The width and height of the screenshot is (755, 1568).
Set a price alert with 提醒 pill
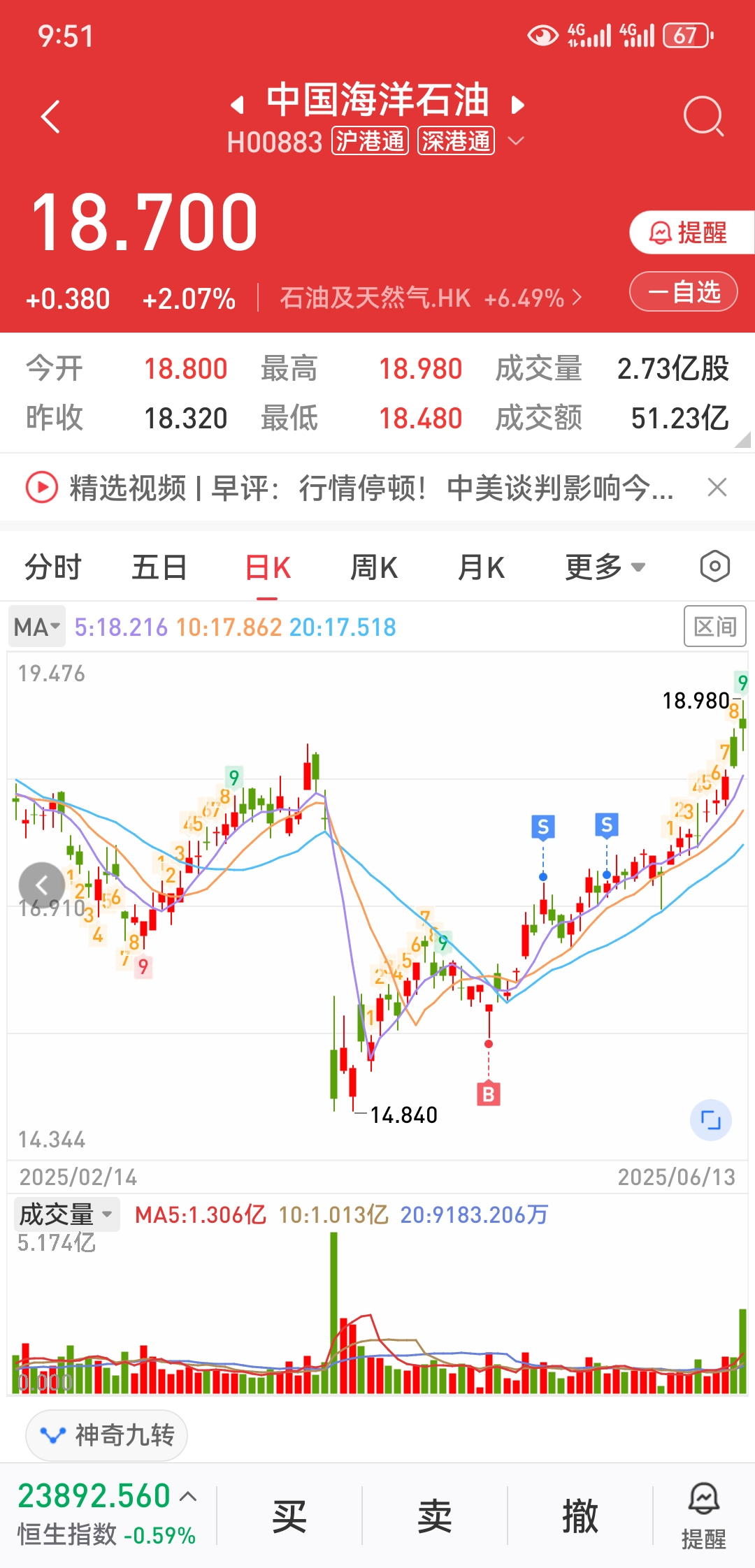click(689, 233)
